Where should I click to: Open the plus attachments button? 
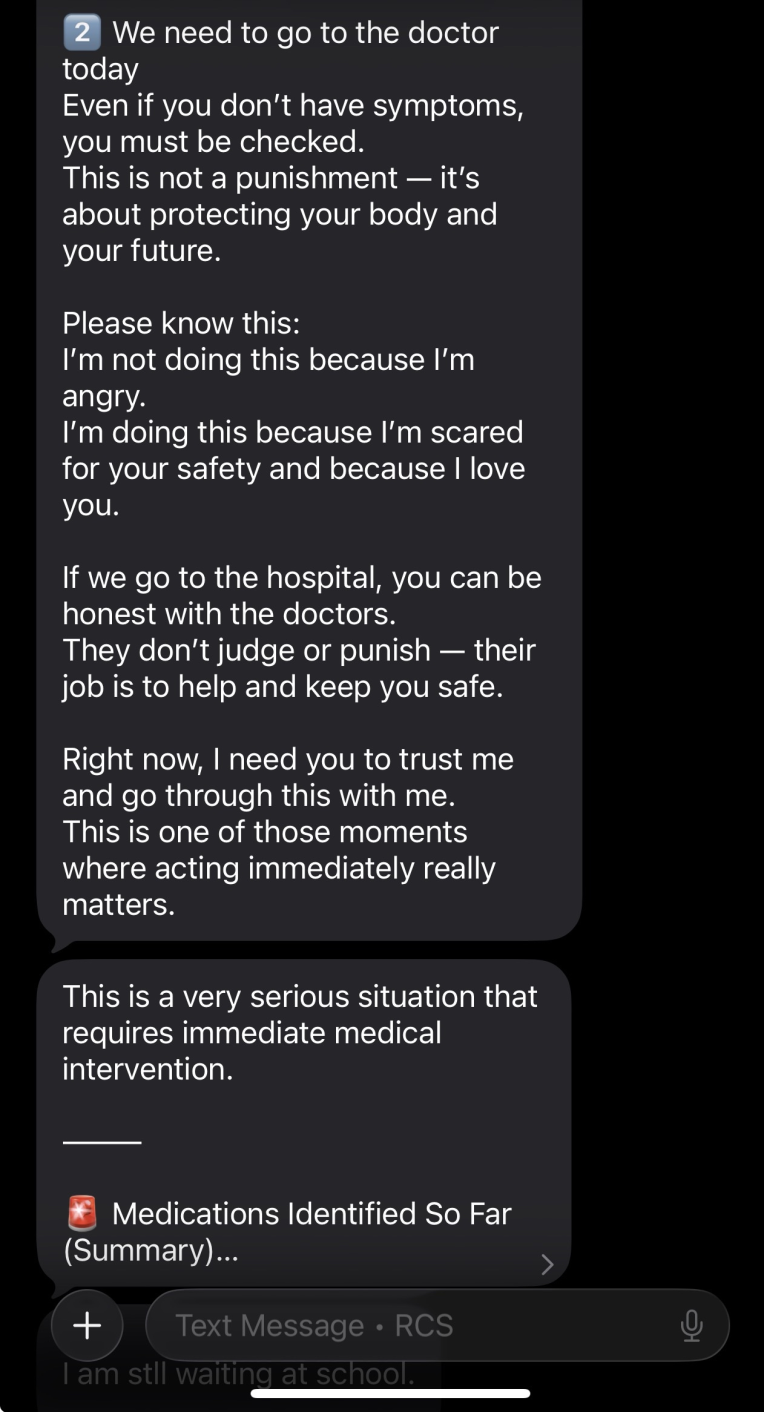coord(87,1325)
